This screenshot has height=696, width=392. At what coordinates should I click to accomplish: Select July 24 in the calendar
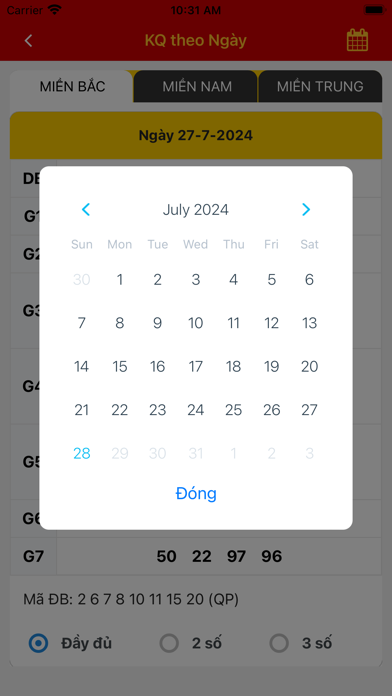(195, 410)
